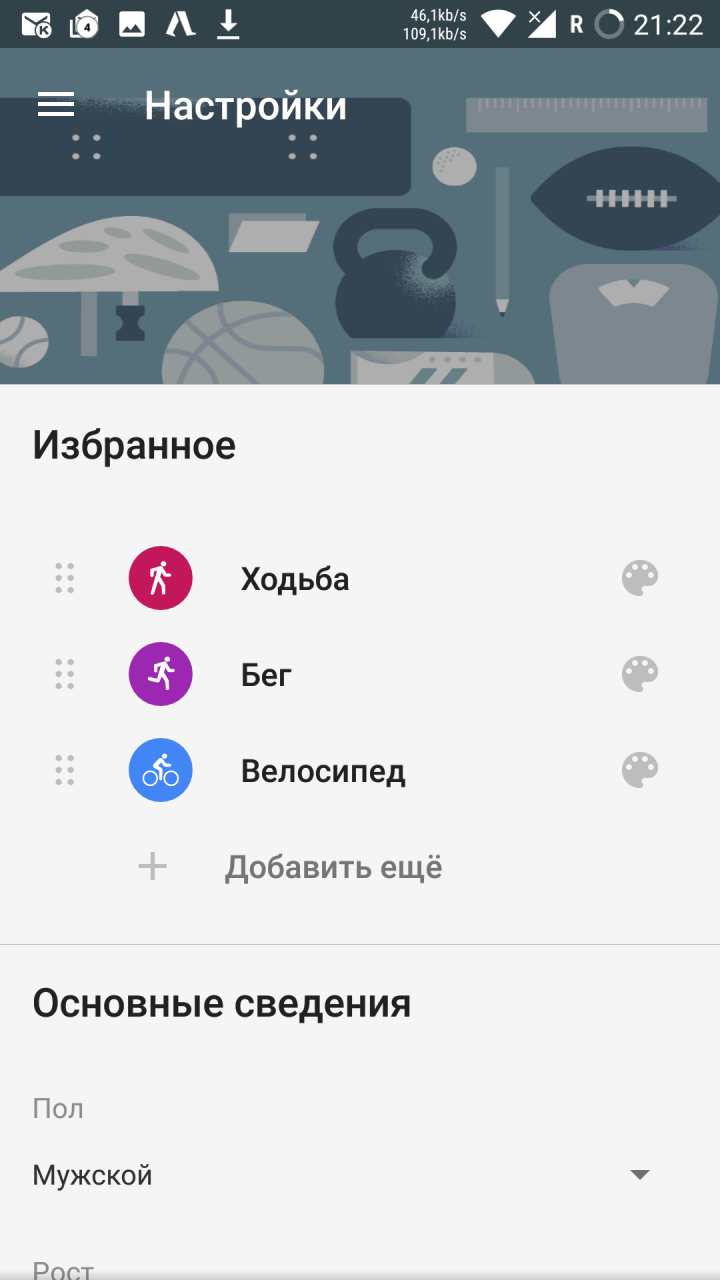Select the Ходьба favorite activity
The width and height of the screenshot is (720, 1280).
[x=294, y=579]
